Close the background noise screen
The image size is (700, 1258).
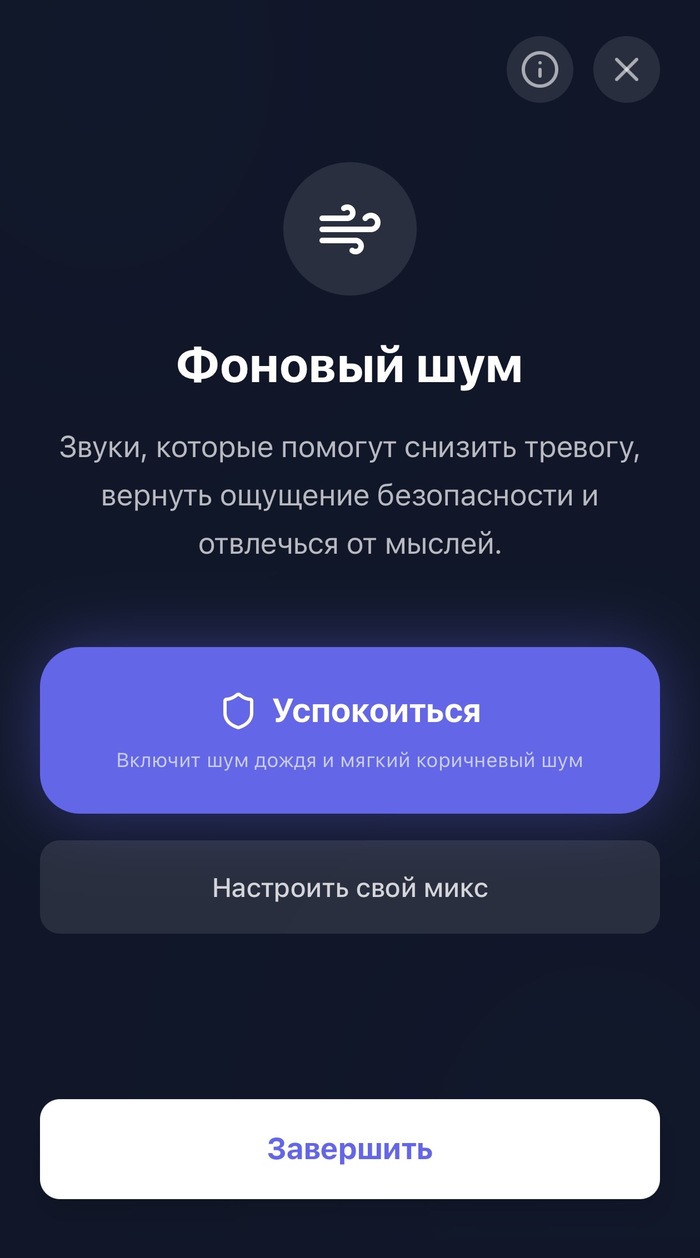coord(626,69)
